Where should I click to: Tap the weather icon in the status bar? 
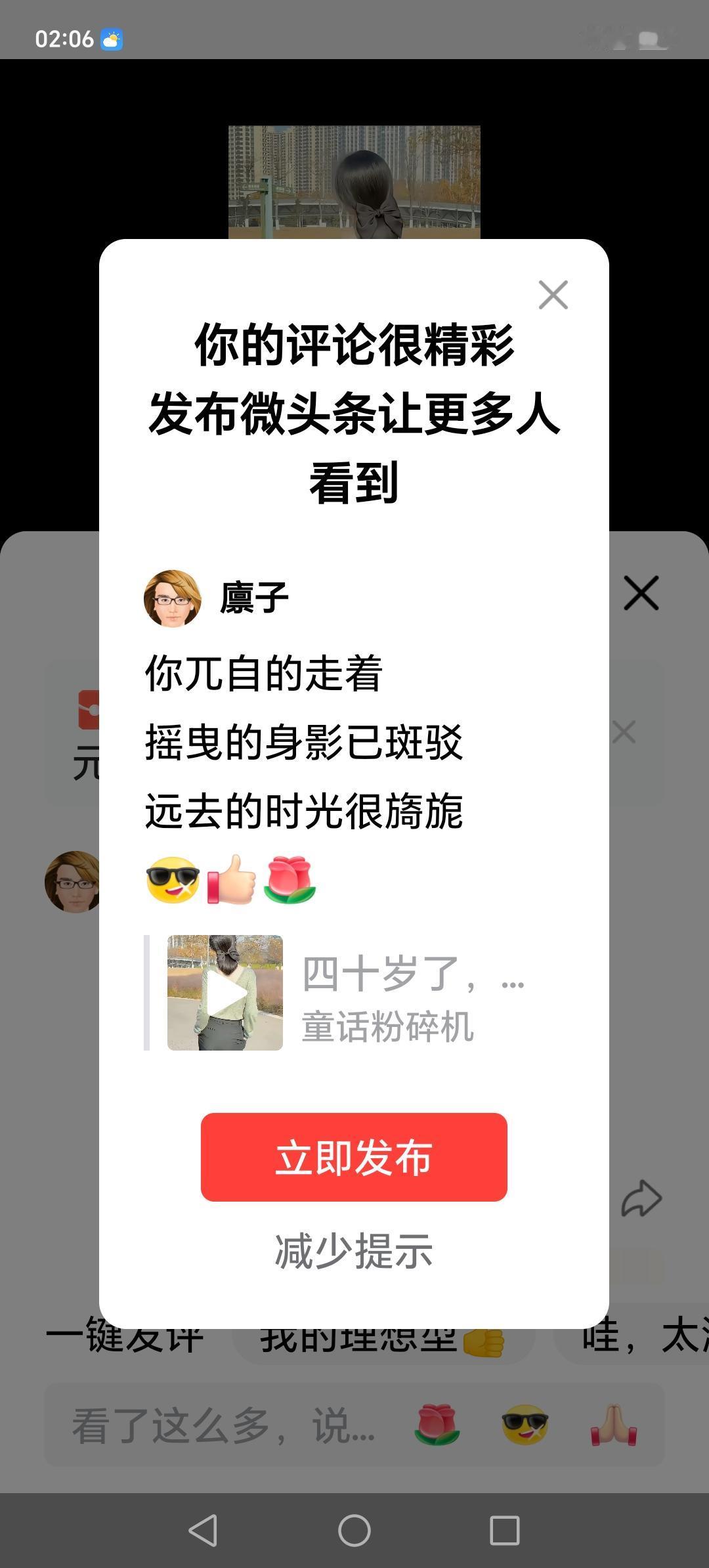(x=111, y=41)
